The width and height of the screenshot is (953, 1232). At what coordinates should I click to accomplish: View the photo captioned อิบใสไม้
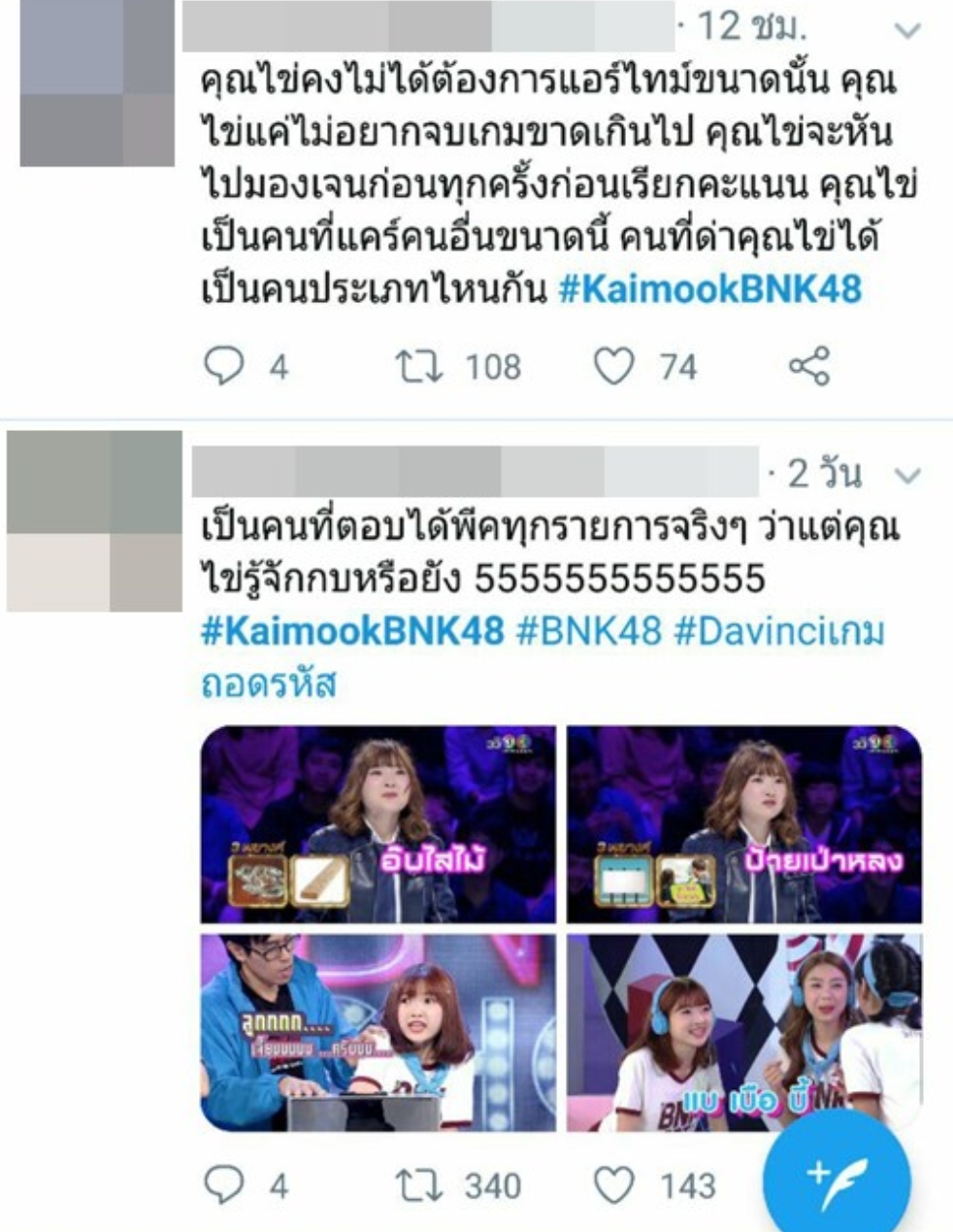pyautogui.click(x=378, y=824)
